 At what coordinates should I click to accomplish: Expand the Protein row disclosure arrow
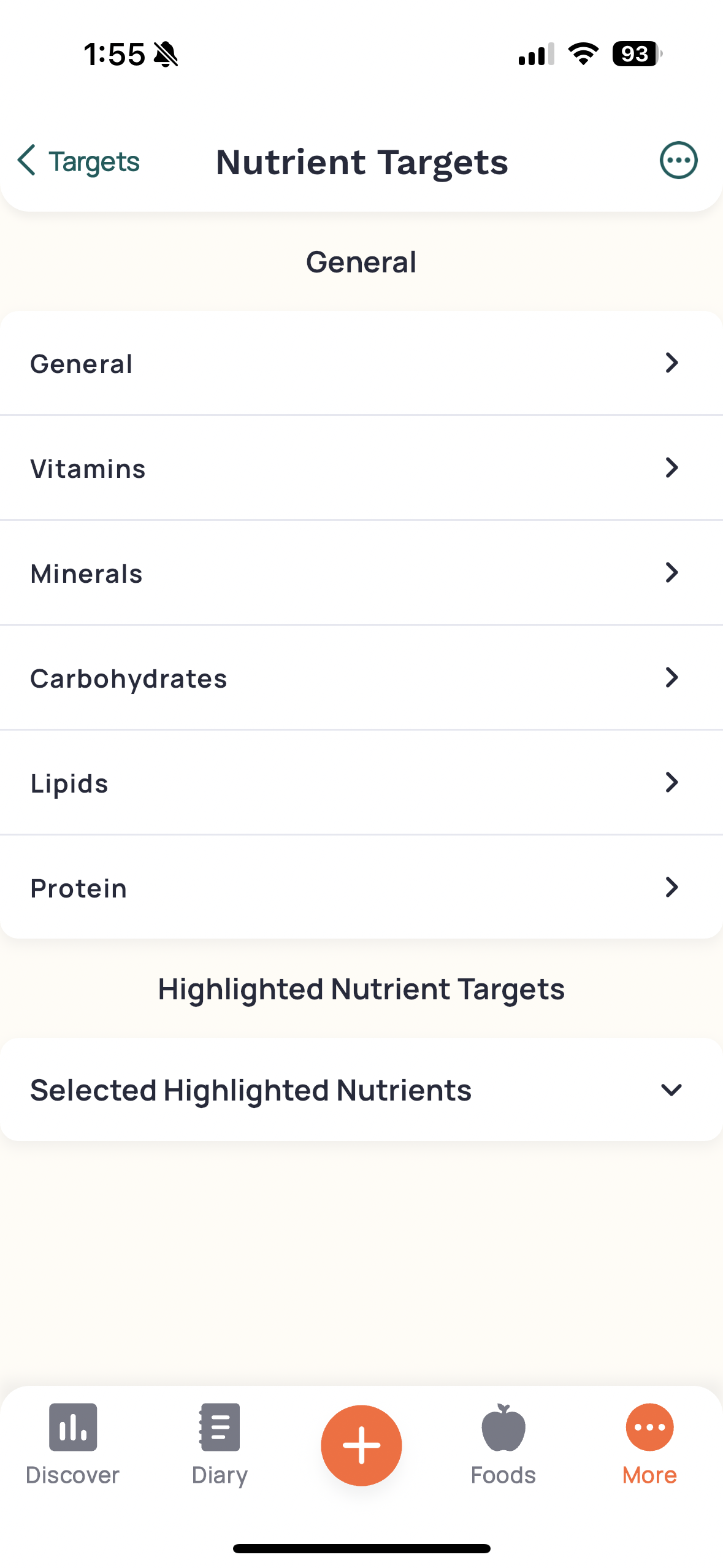[x=673, y=887]
